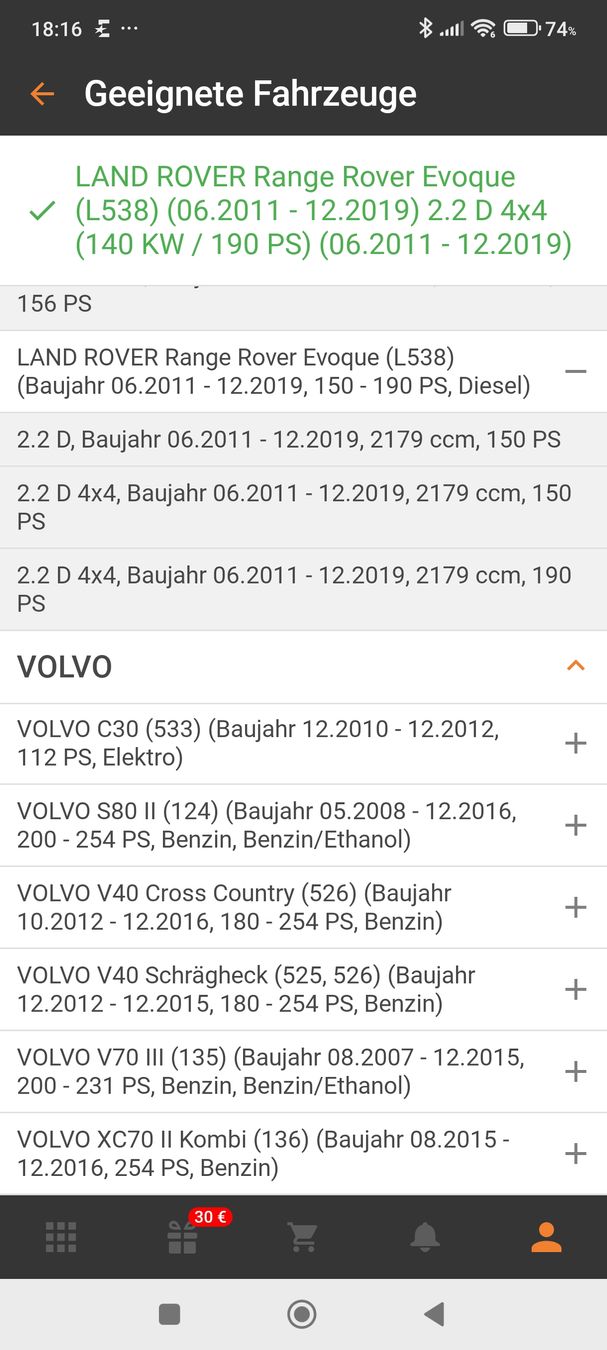Select 2.2 D 2179 ccm 150 PS variant
Screen dimensions: 607x1350
(x=288, y=440)
